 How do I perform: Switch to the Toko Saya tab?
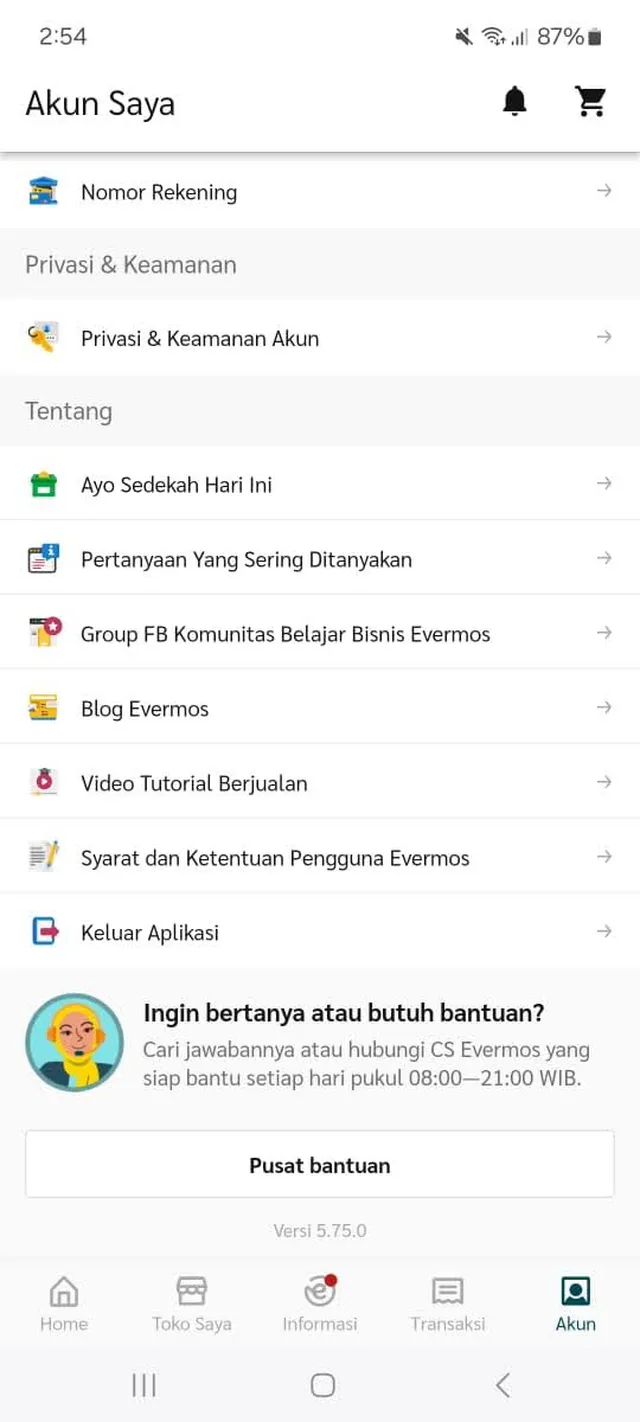tap(192, 1304)
